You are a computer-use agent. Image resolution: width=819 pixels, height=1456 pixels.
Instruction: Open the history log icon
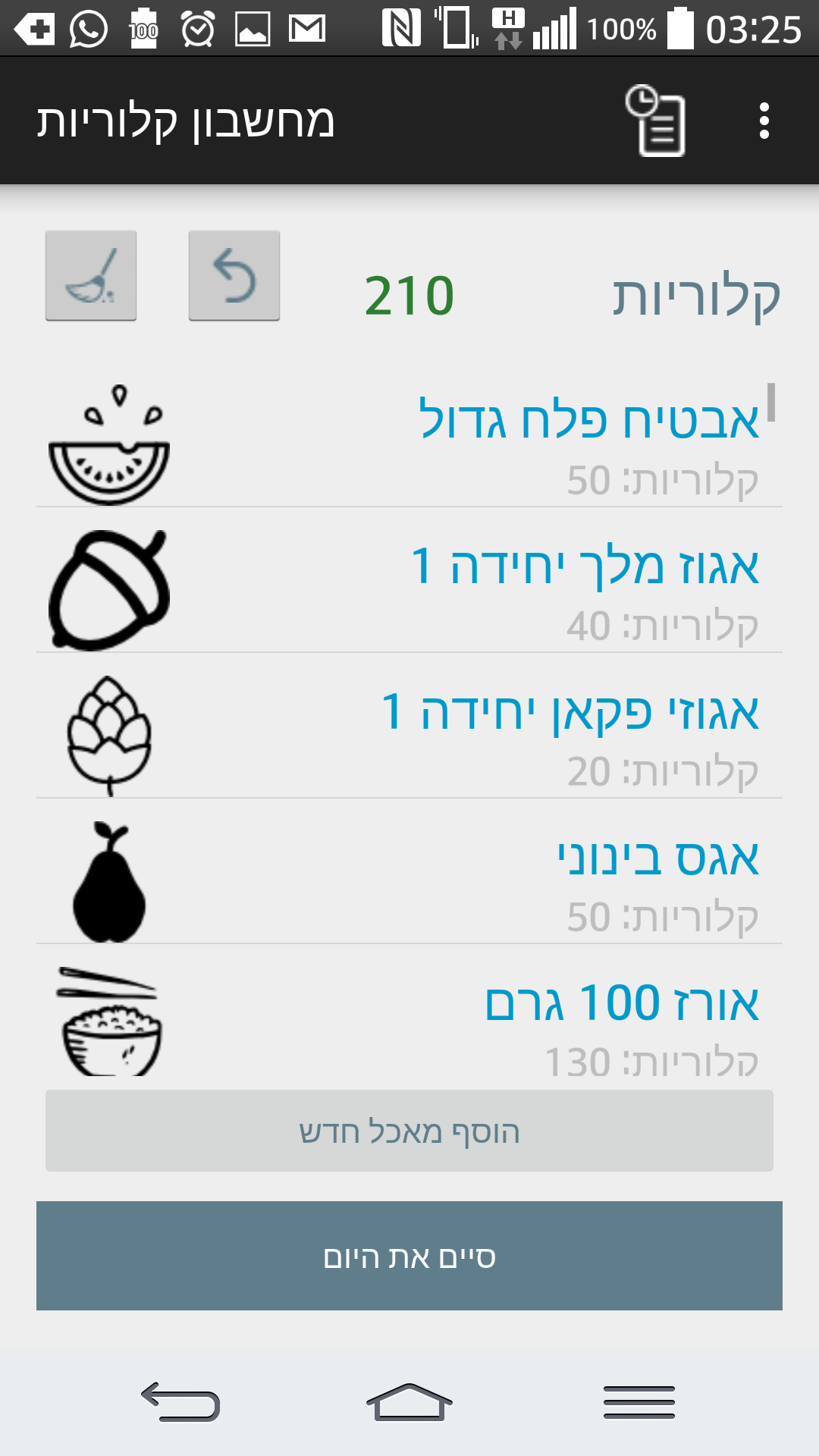click(x=655, y=121)
